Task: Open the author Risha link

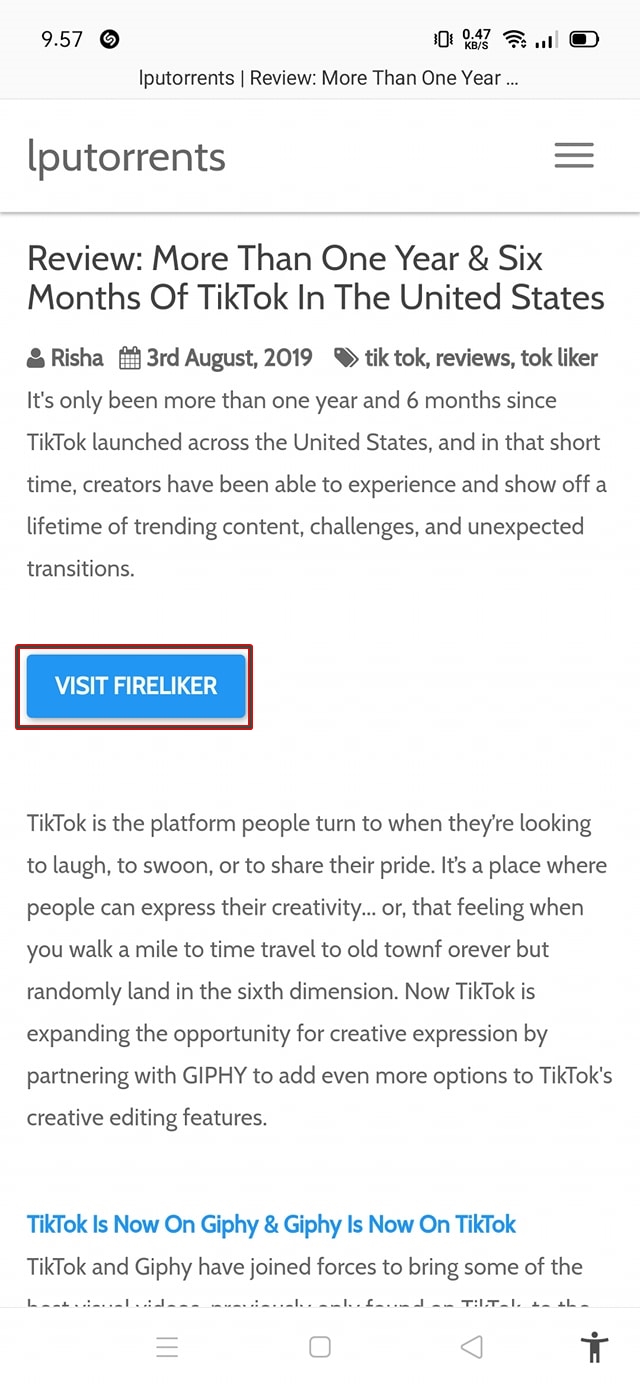Action: pos(76,358)
